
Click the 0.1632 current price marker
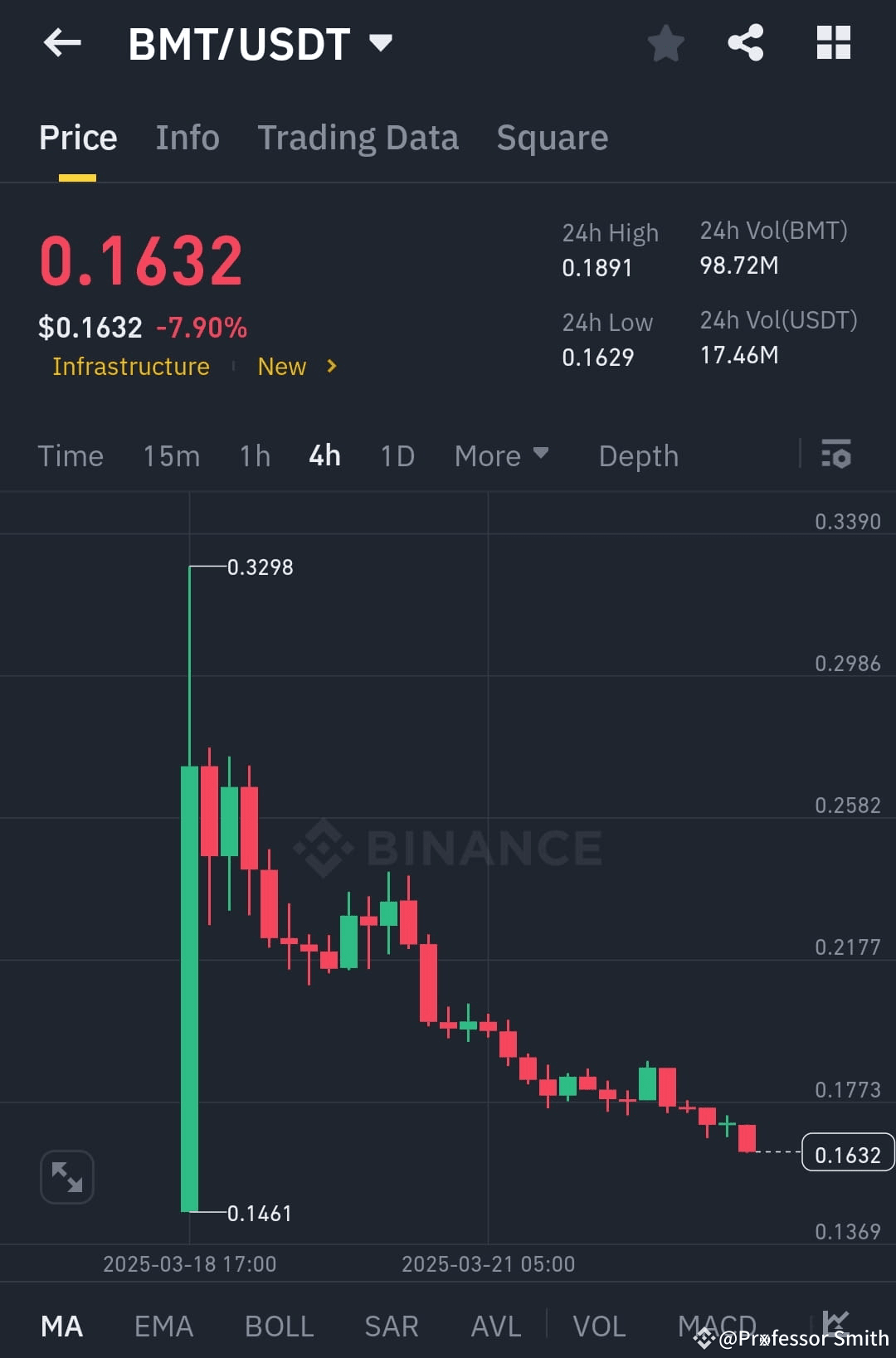[x=846, y=1153]
